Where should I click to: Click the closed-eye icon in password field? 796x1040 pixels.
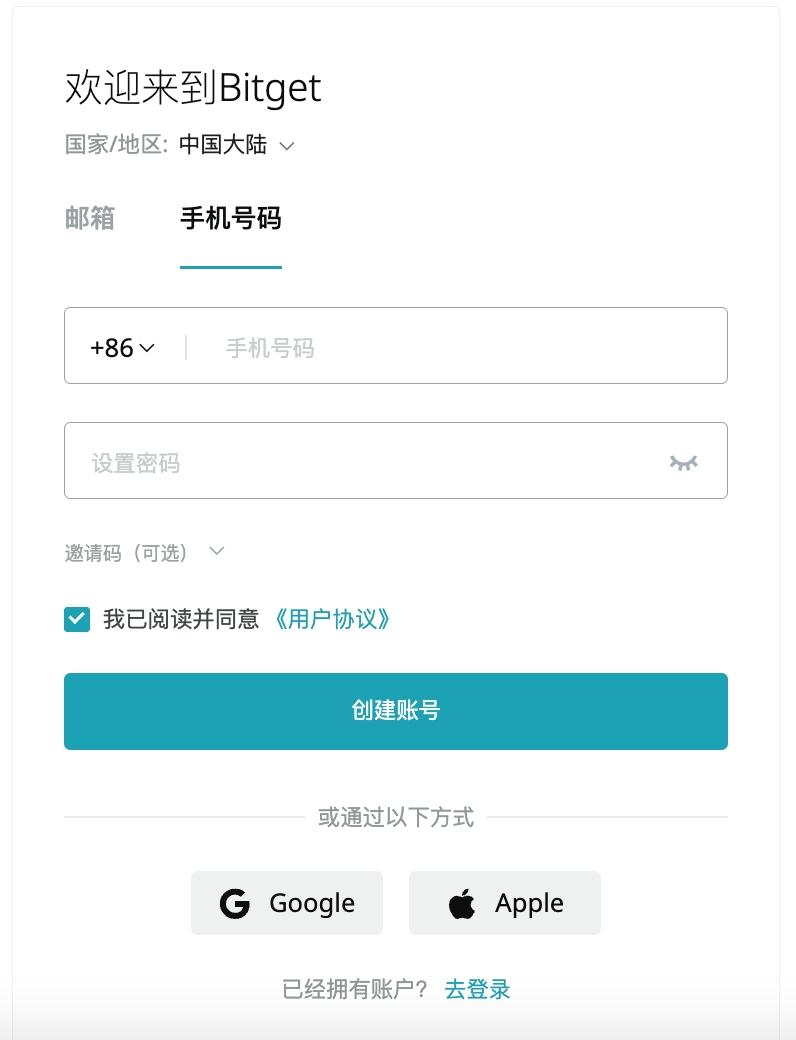pos(683,461)
